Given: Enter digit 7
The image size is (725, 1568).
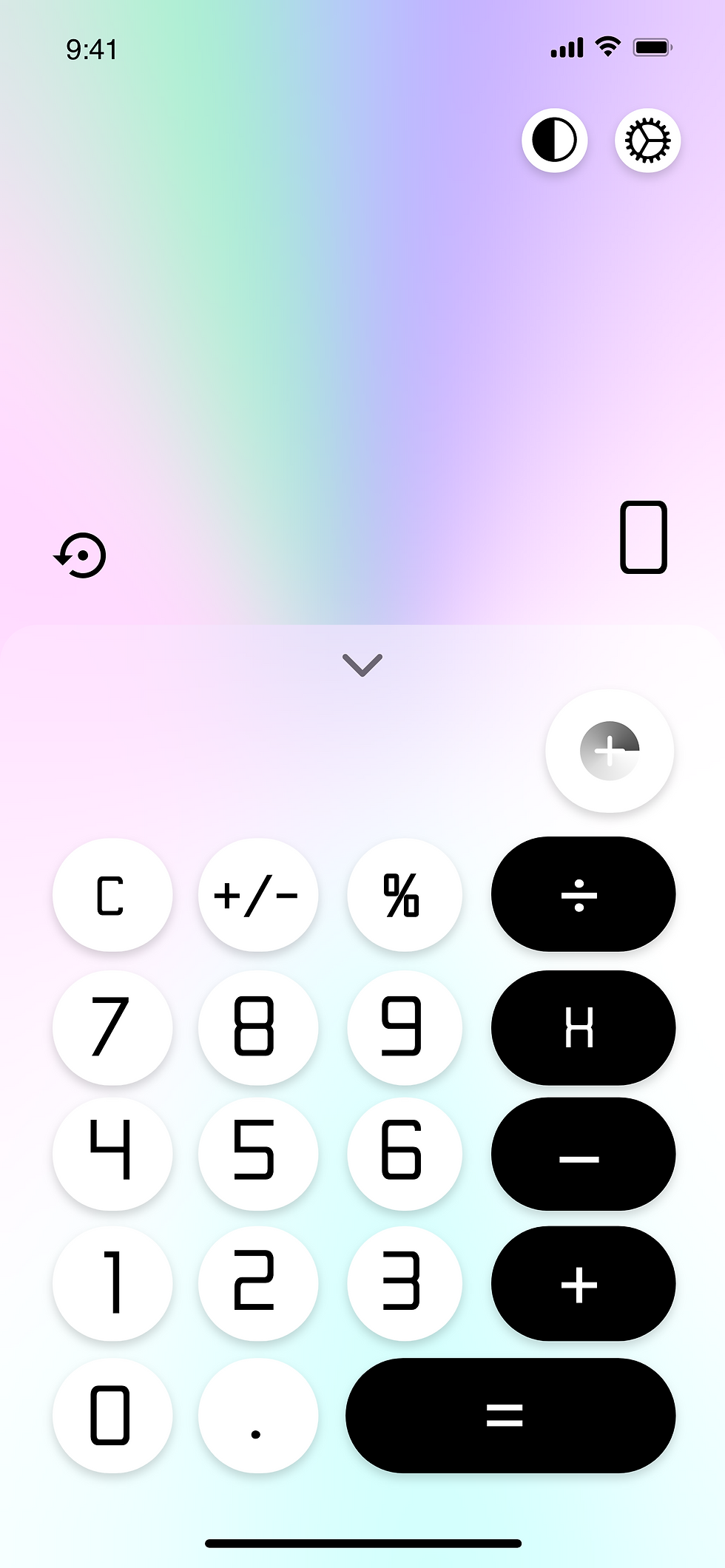Looking at the screenshot, I should pyautogui.click(x=112, y=1027).
